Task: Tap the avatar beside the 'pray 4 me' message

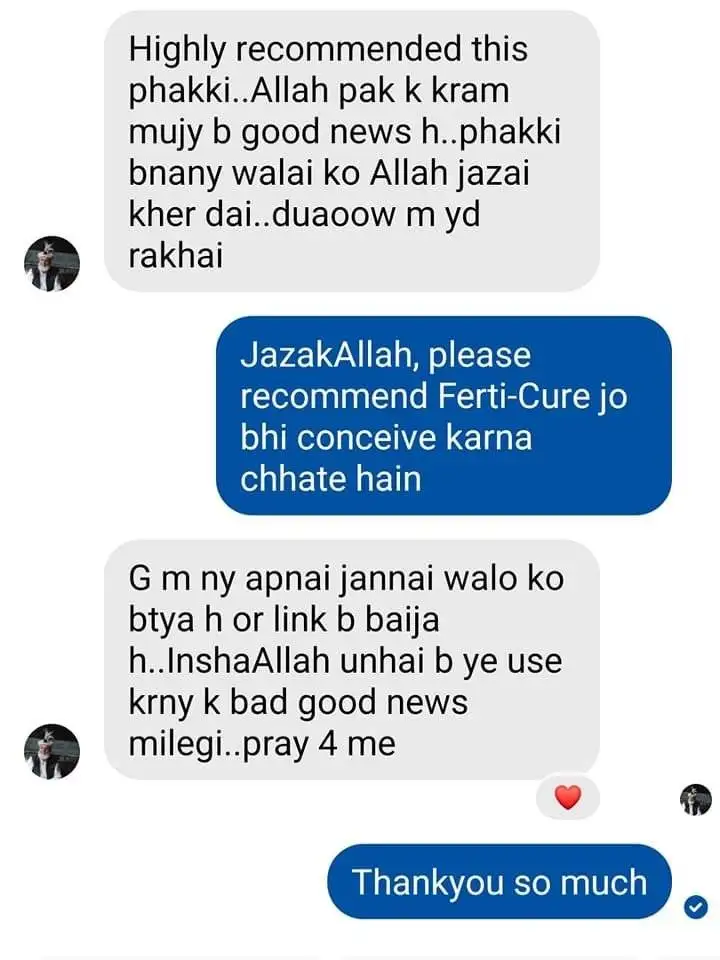Action: coord(51,751)
